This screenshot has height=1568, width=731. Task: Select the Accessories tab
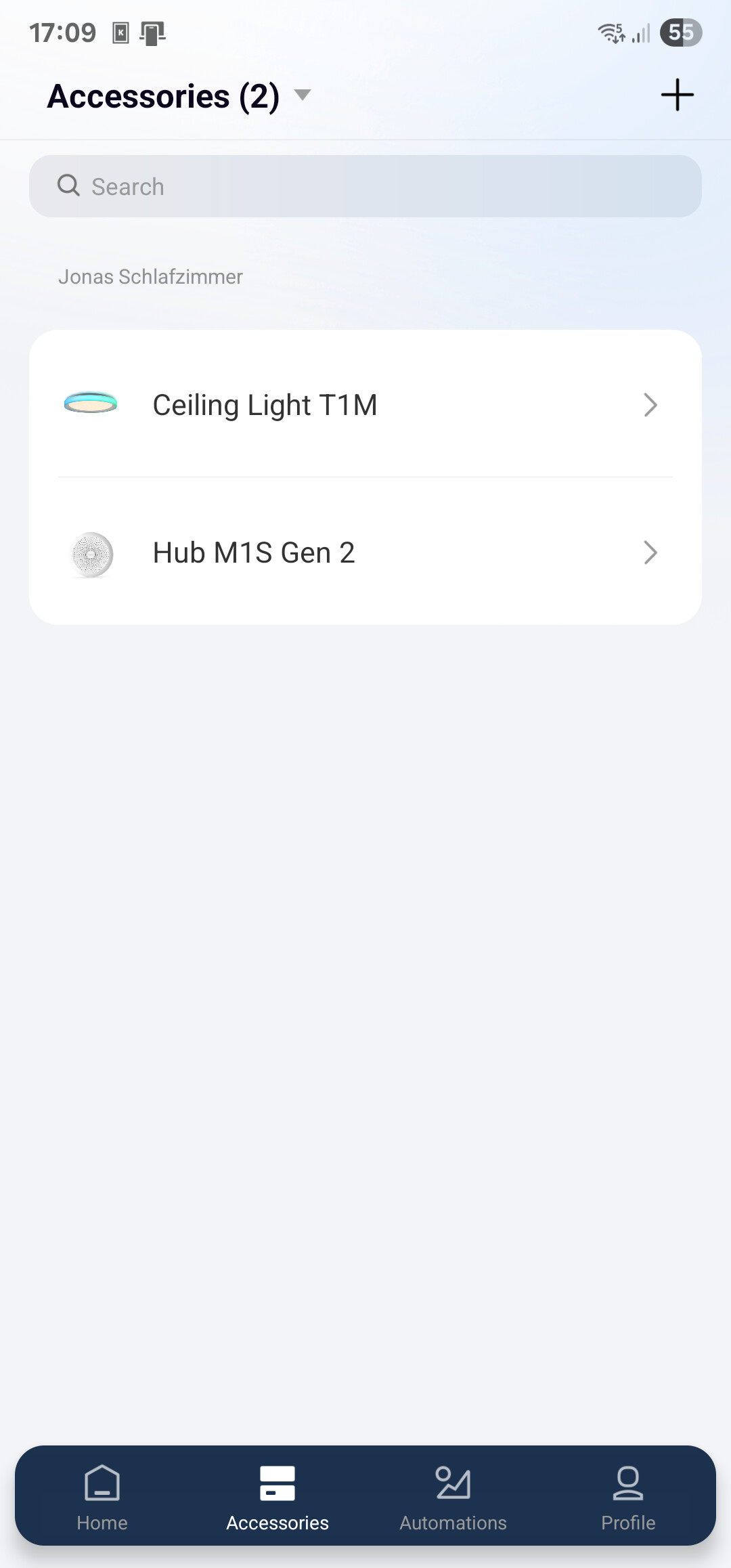[278, 1498]
